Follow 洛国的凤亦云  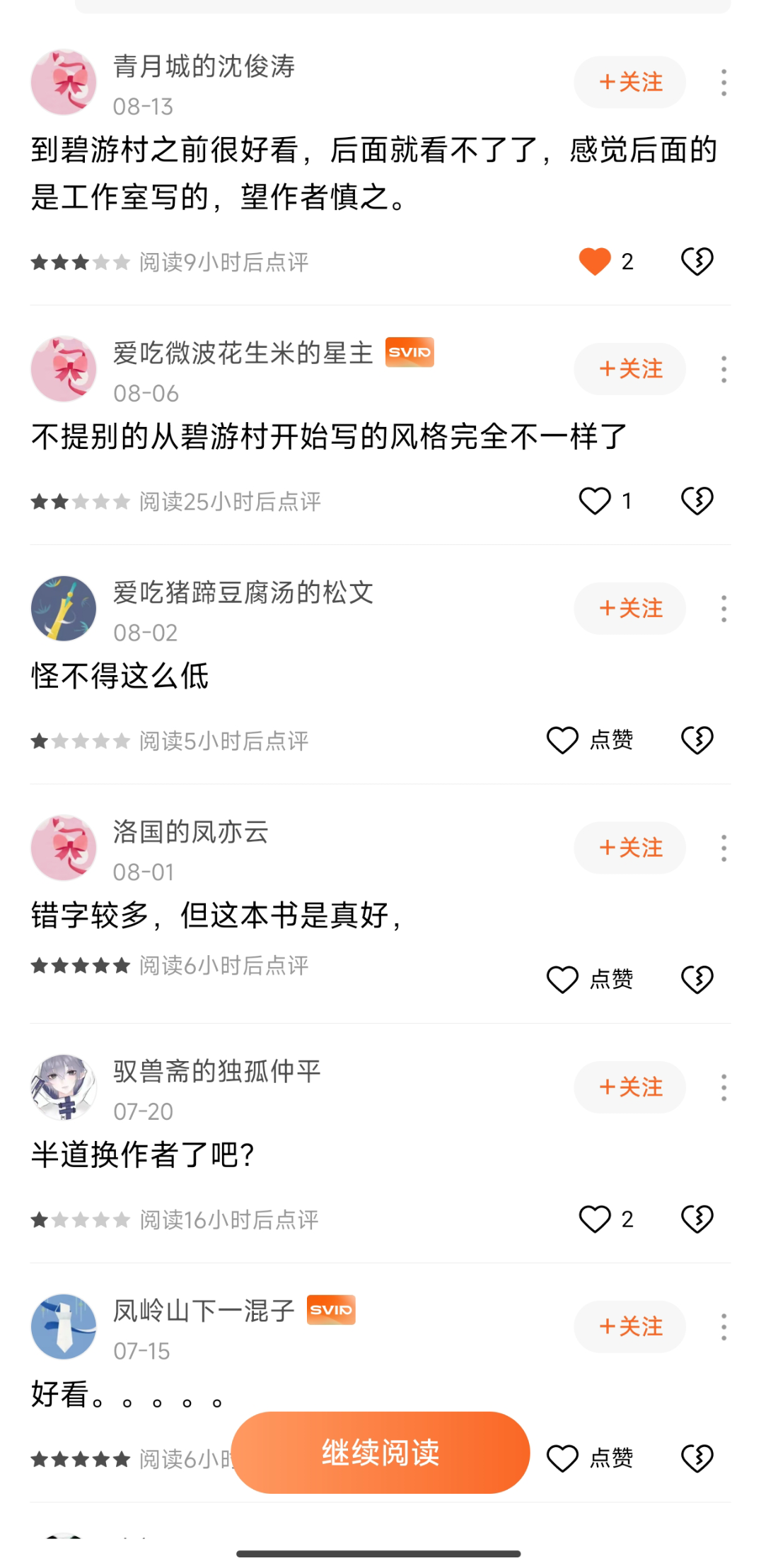[629, 848]
